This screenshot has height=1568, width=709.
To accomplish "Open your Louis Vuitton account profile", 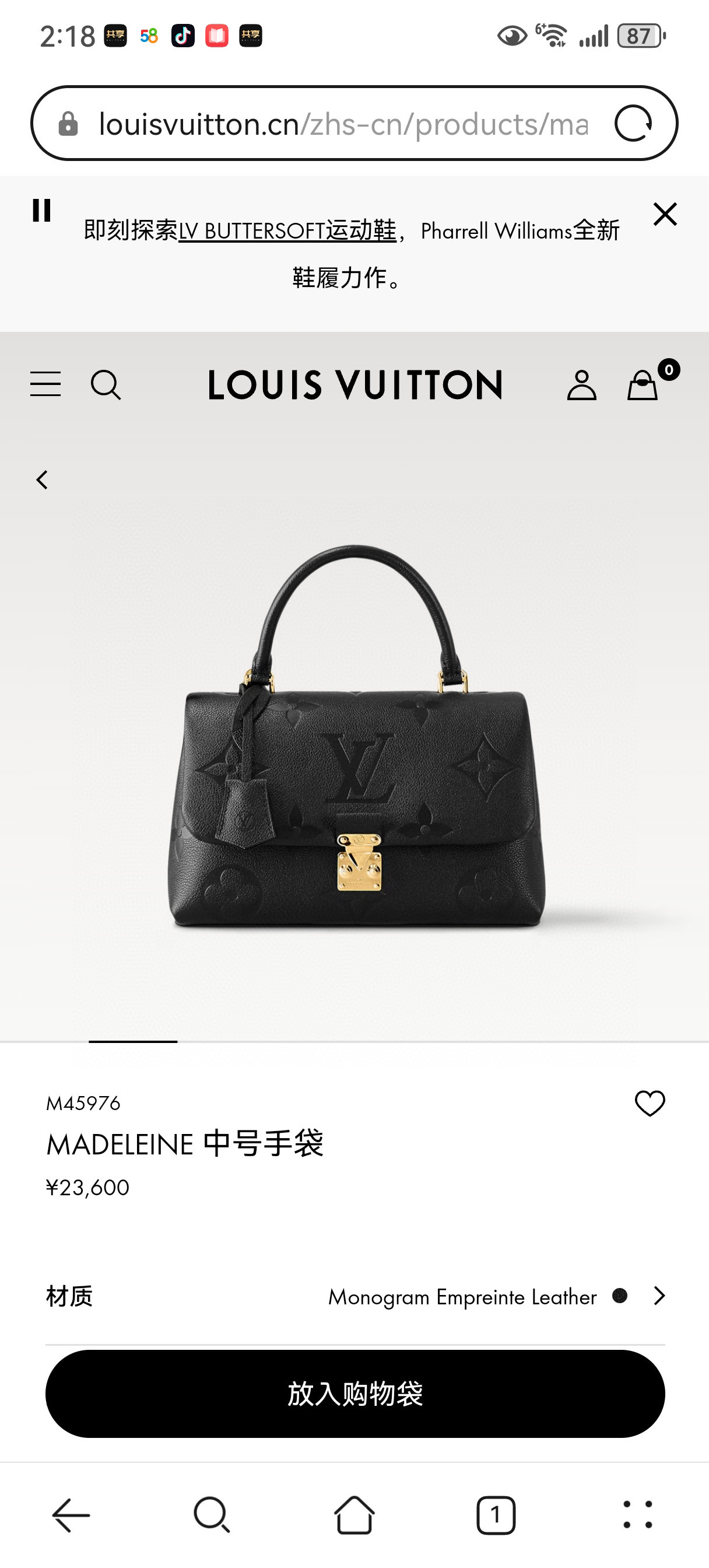I will (x=582, y=384).
